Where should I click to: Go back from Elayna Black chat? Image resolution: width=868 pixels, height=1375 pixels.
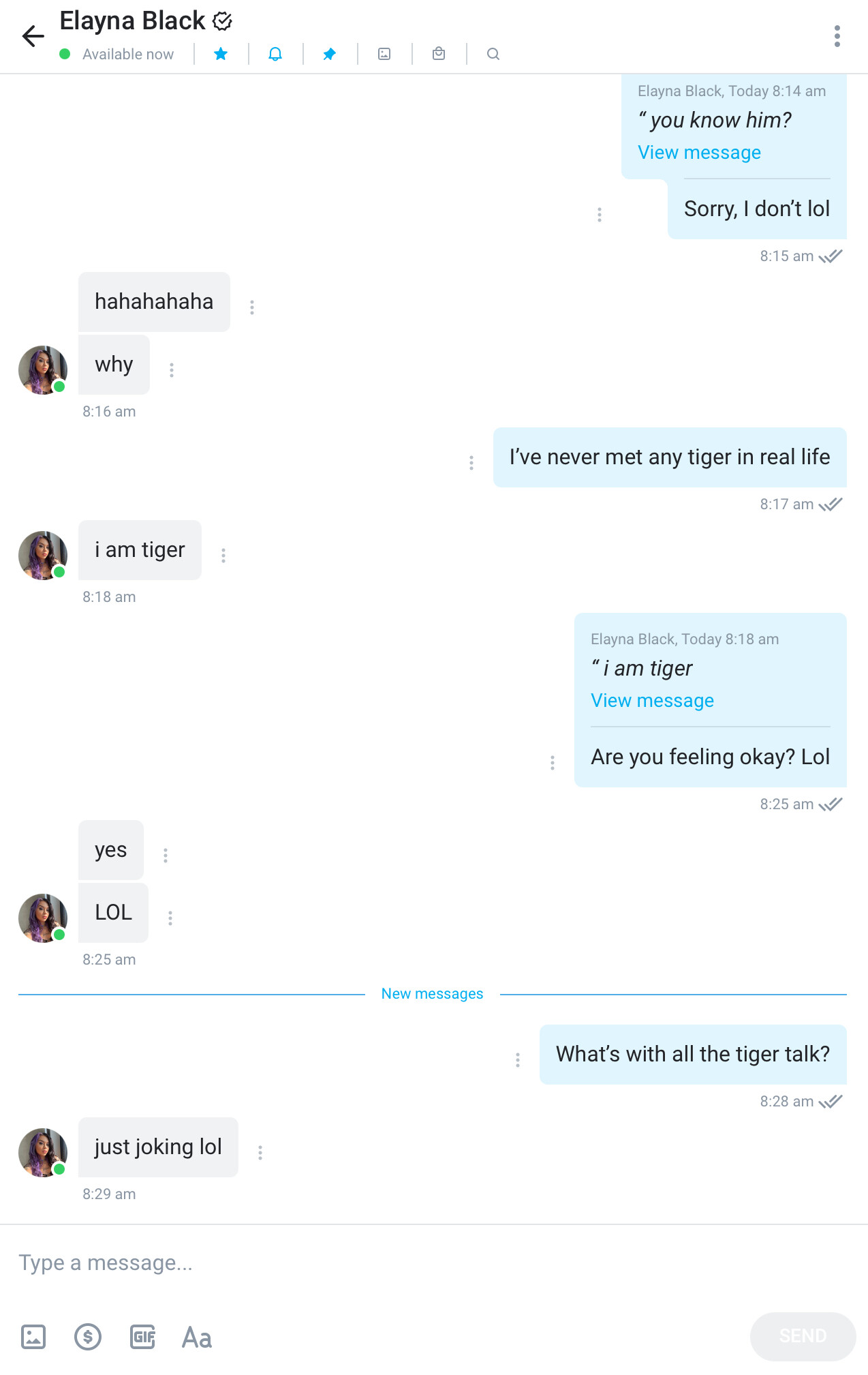click(33, 36)
